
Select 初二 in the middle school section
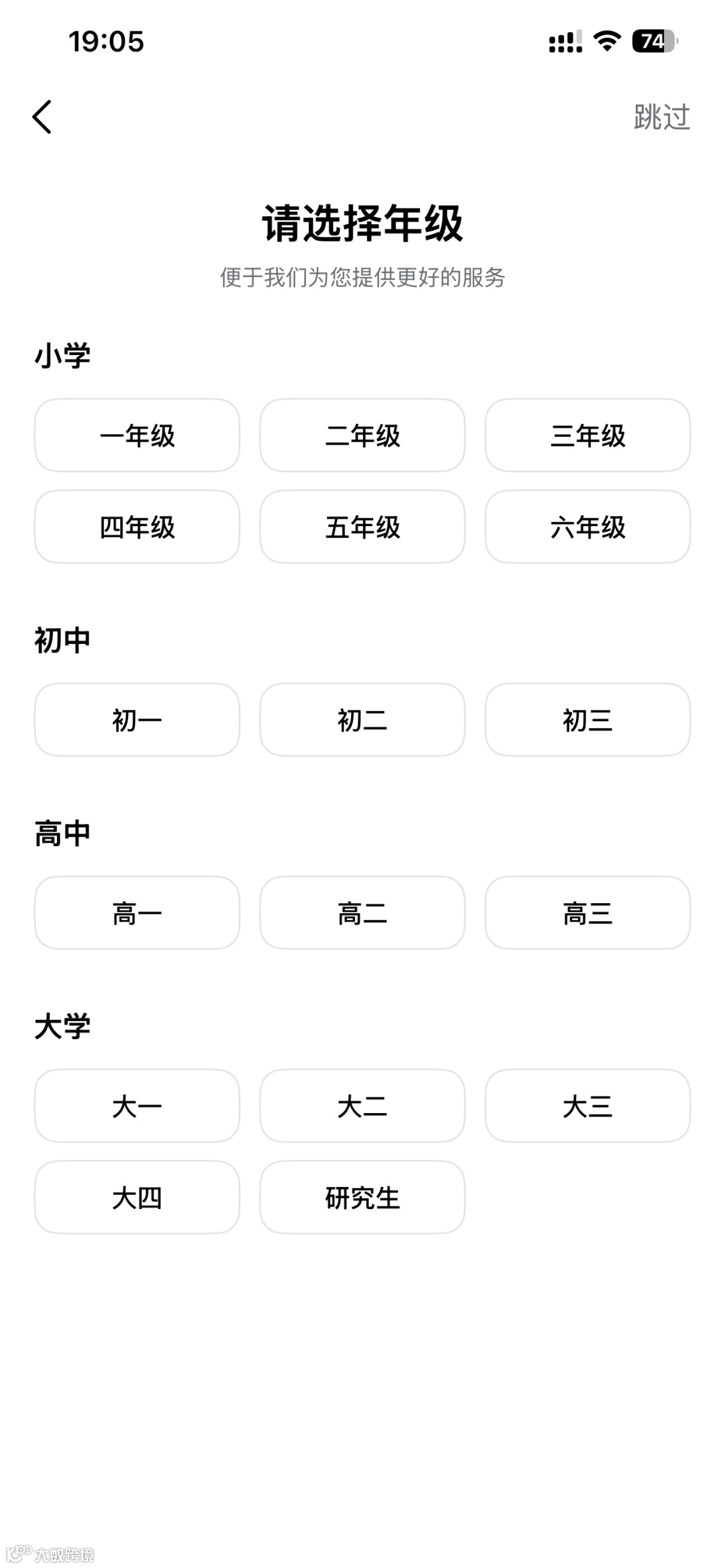coord(361,719)
